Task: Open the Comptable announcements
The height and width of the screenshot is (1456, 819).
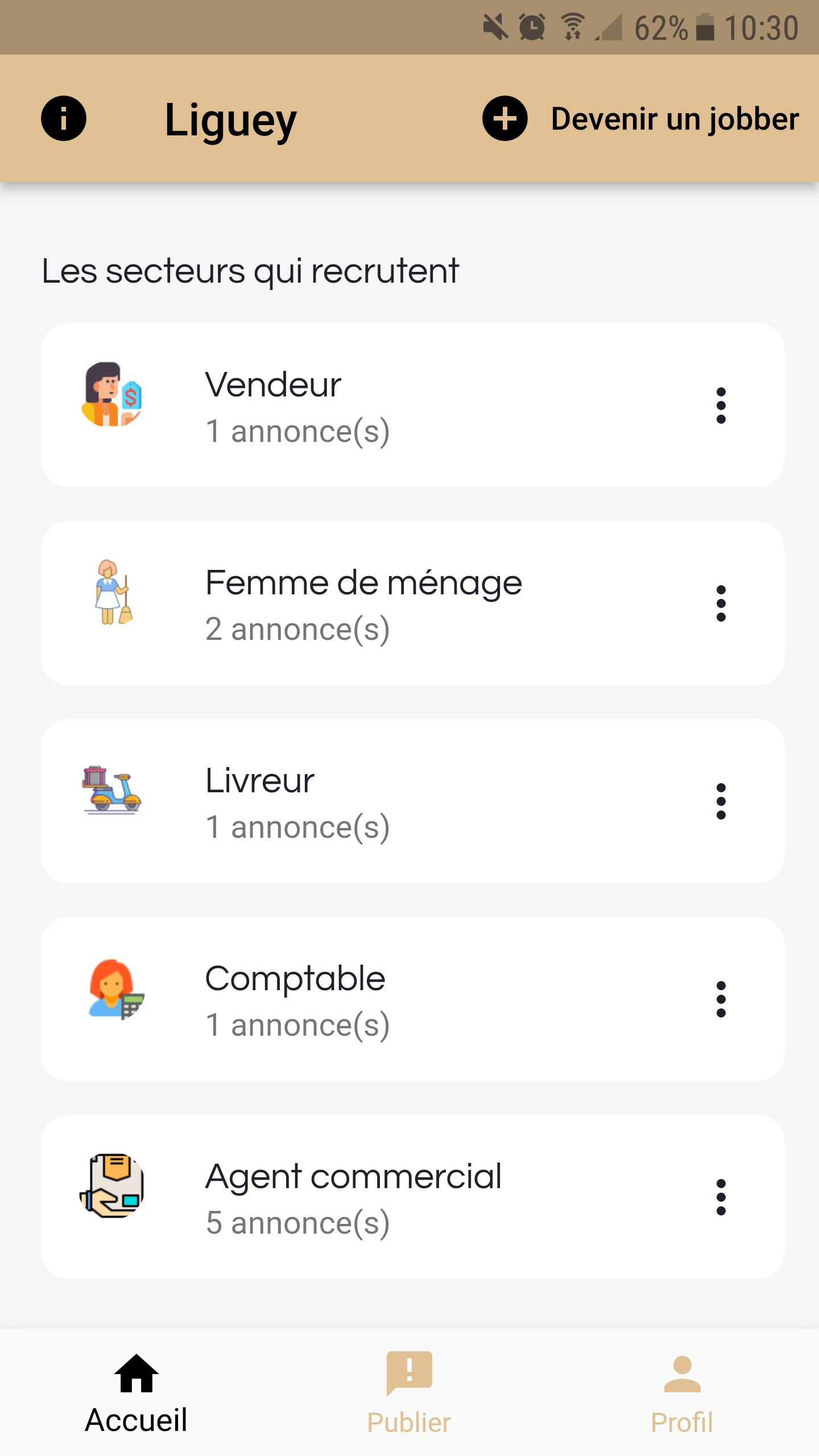Action: click(x=413, y=999)
